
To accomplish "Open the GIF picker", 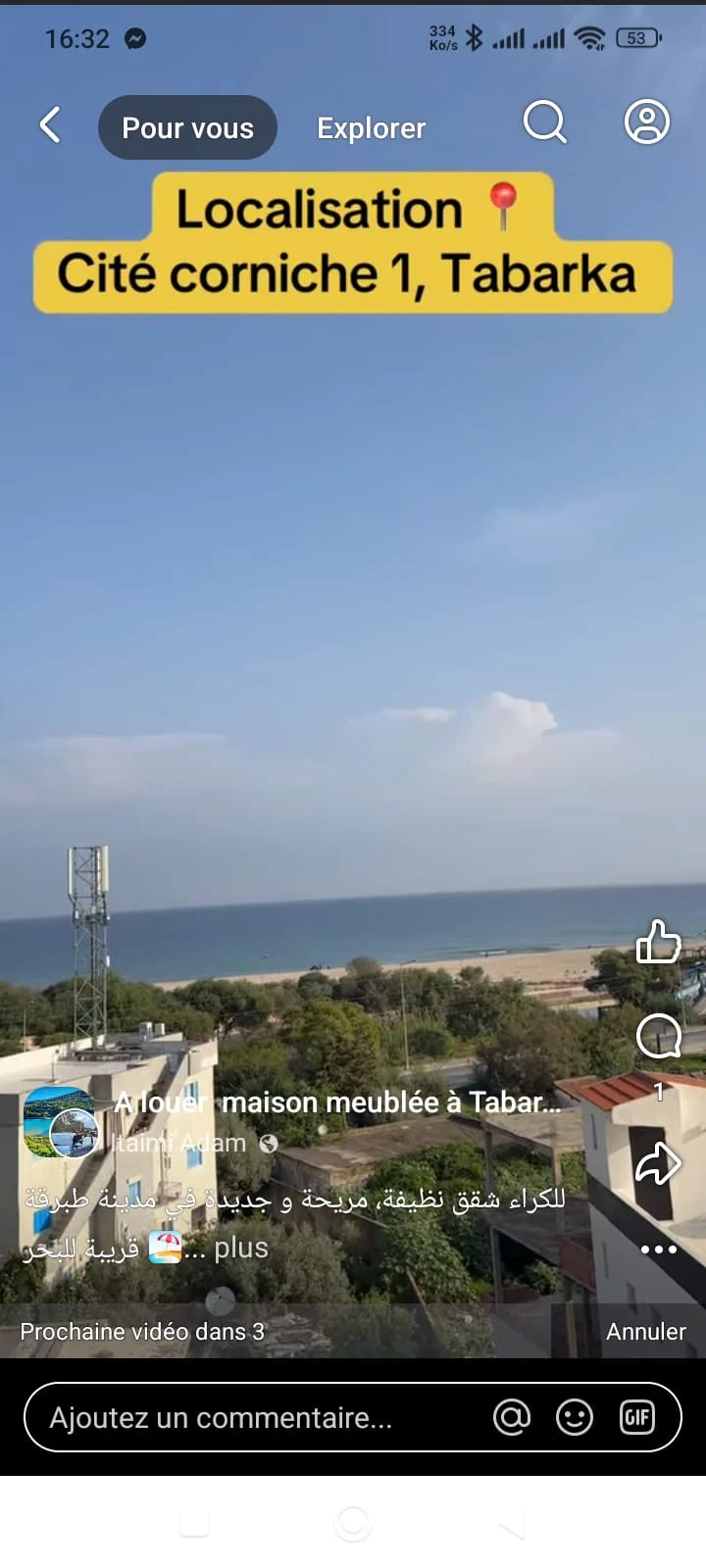I will tap(637, 1417).
